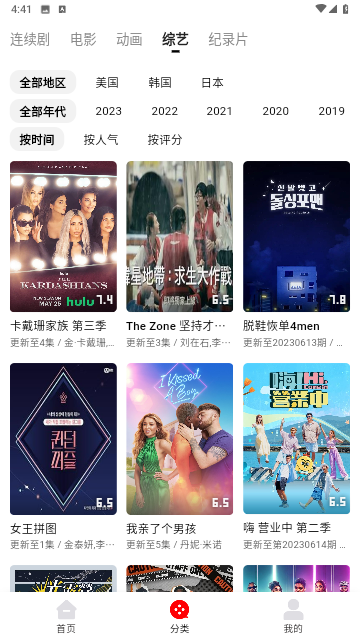The width and height of the screenshot is (360, 640).
Task: Choose the 2021 year filter
Action: coord(219,111)
